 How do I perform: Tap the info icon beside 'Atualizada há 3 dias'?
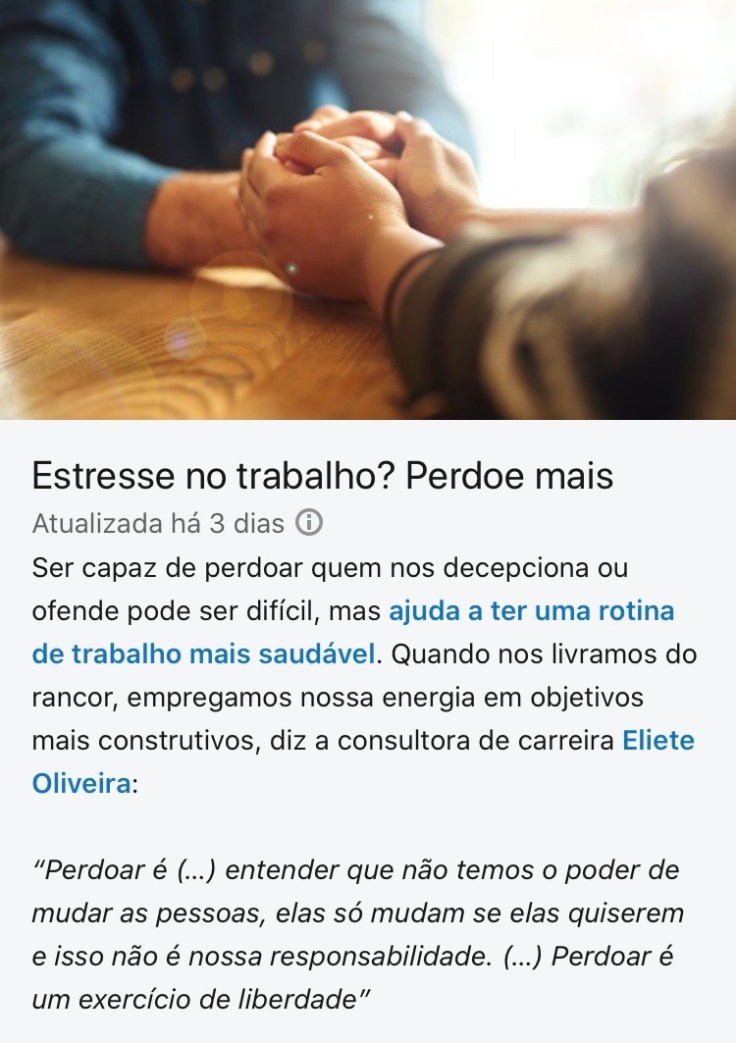(x=310, y=523)
